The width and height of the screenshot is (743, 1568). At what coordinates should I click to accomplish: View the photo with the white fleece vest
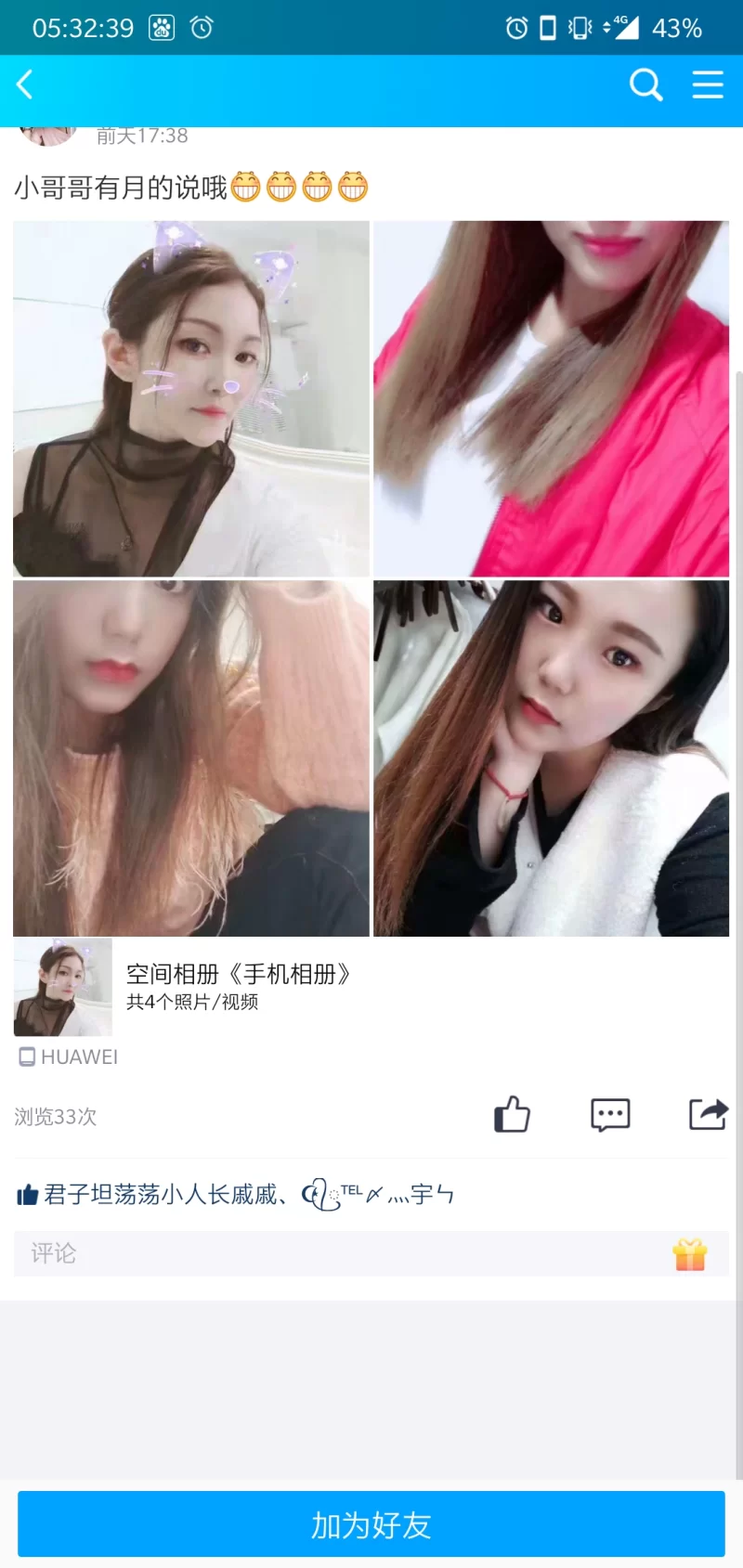[551, 758]
